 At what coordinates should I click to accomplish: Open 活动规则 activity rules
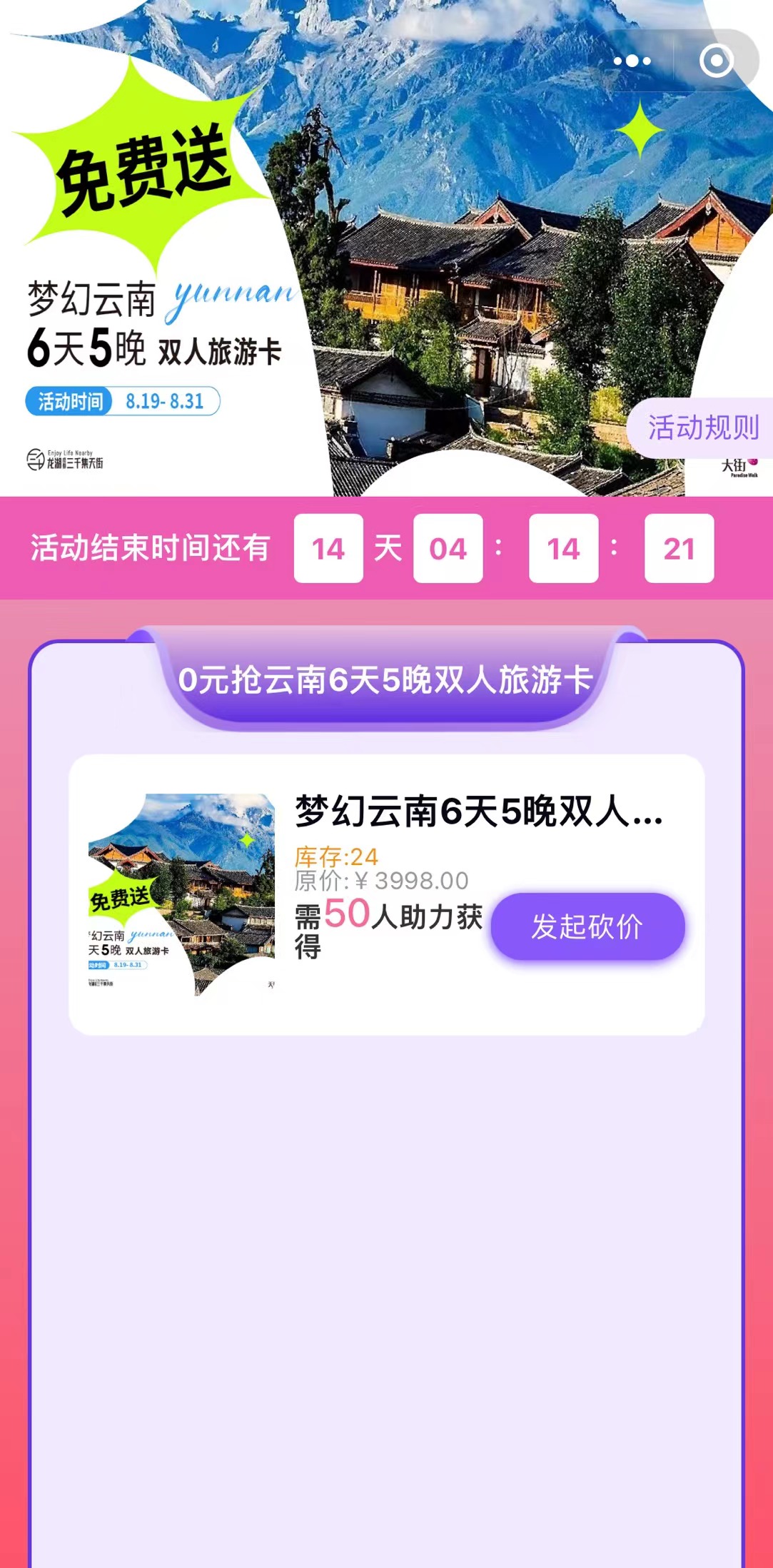(x=702, y=428)
